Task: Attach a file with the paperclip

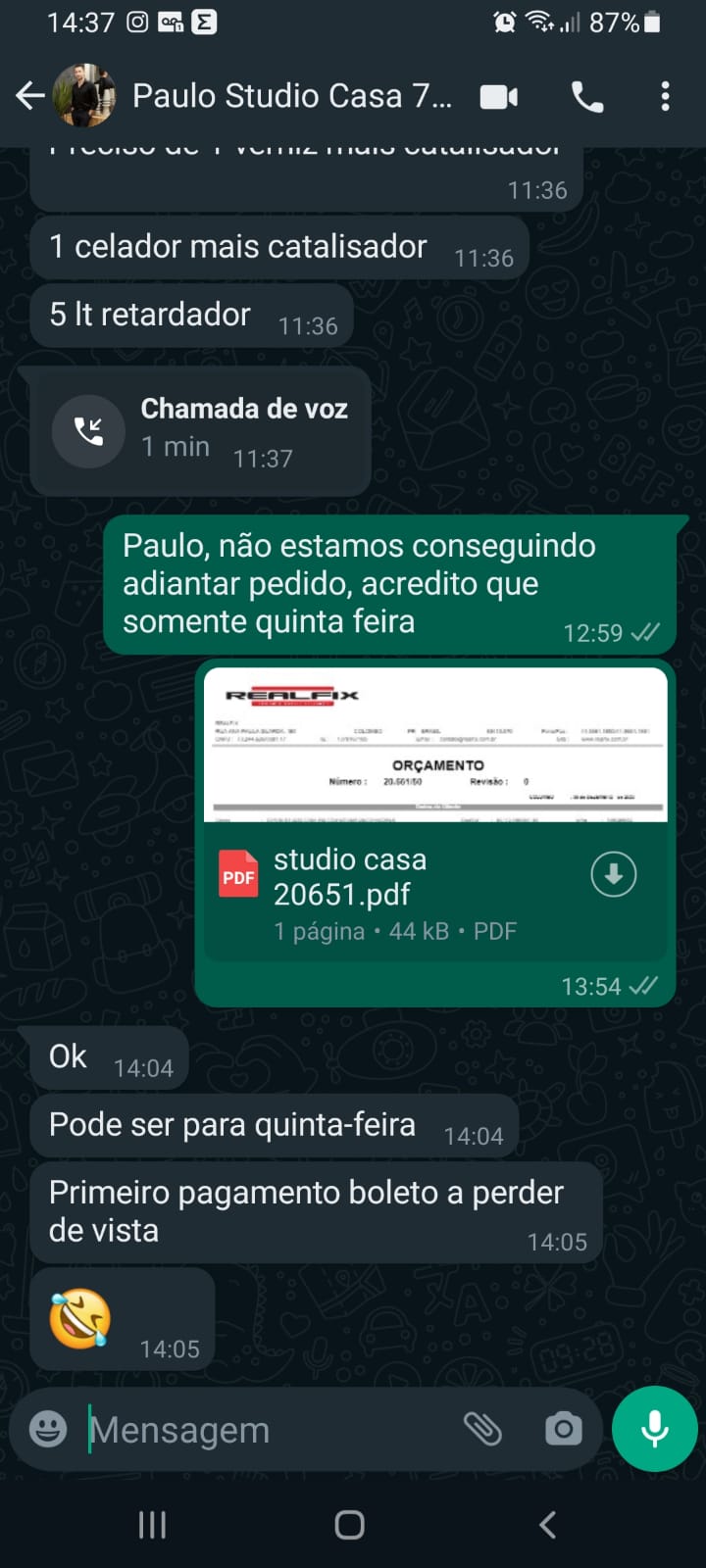Action: 482,1430
